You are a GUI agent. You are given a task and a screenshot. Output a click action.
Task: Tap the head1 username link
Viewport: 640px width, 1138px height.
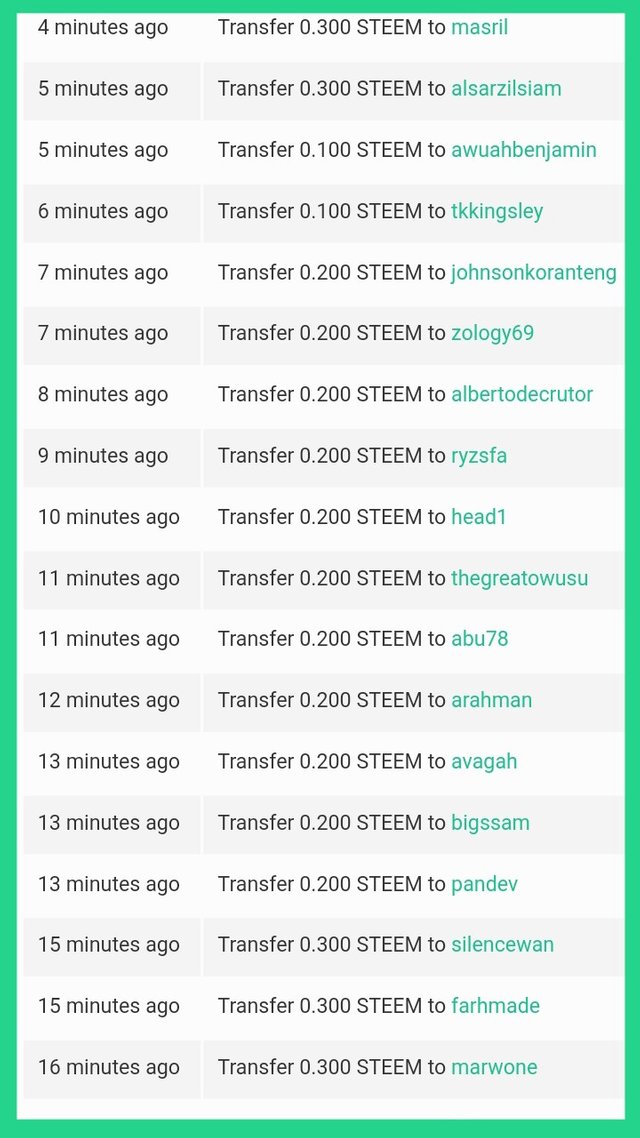pyautogui.click(x=479, y=517)
